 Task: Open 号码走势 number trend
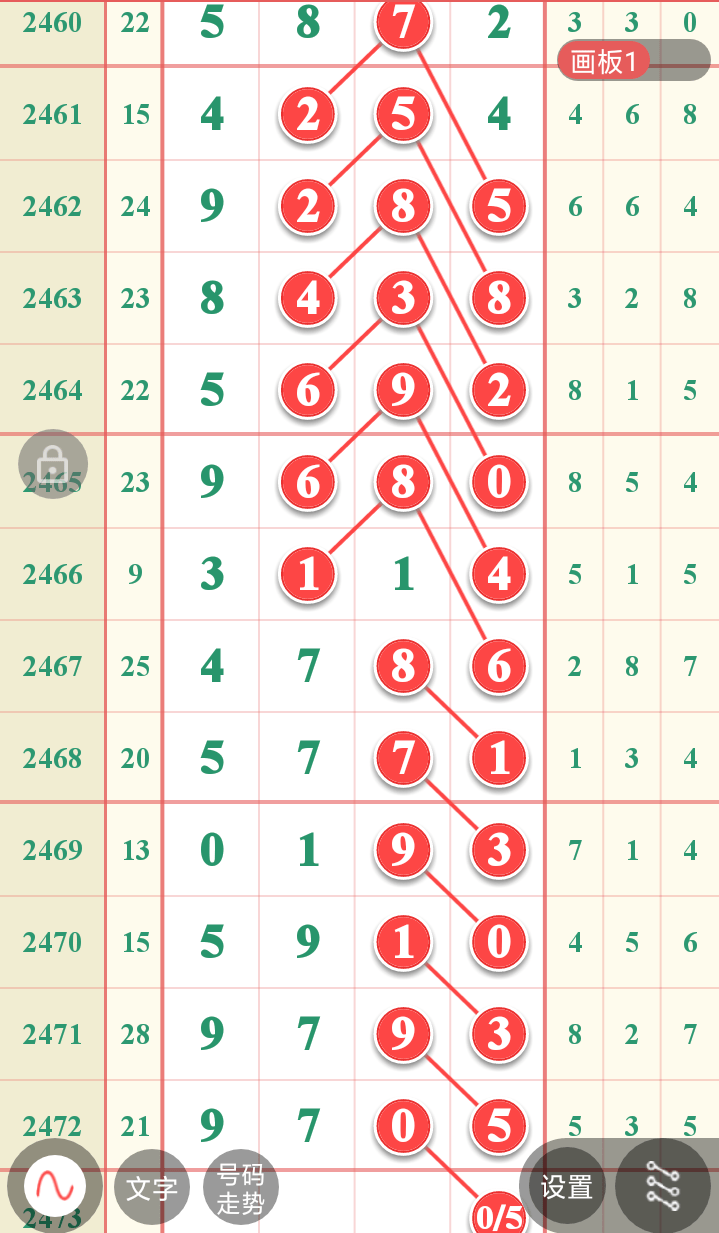coord(241,1188)
